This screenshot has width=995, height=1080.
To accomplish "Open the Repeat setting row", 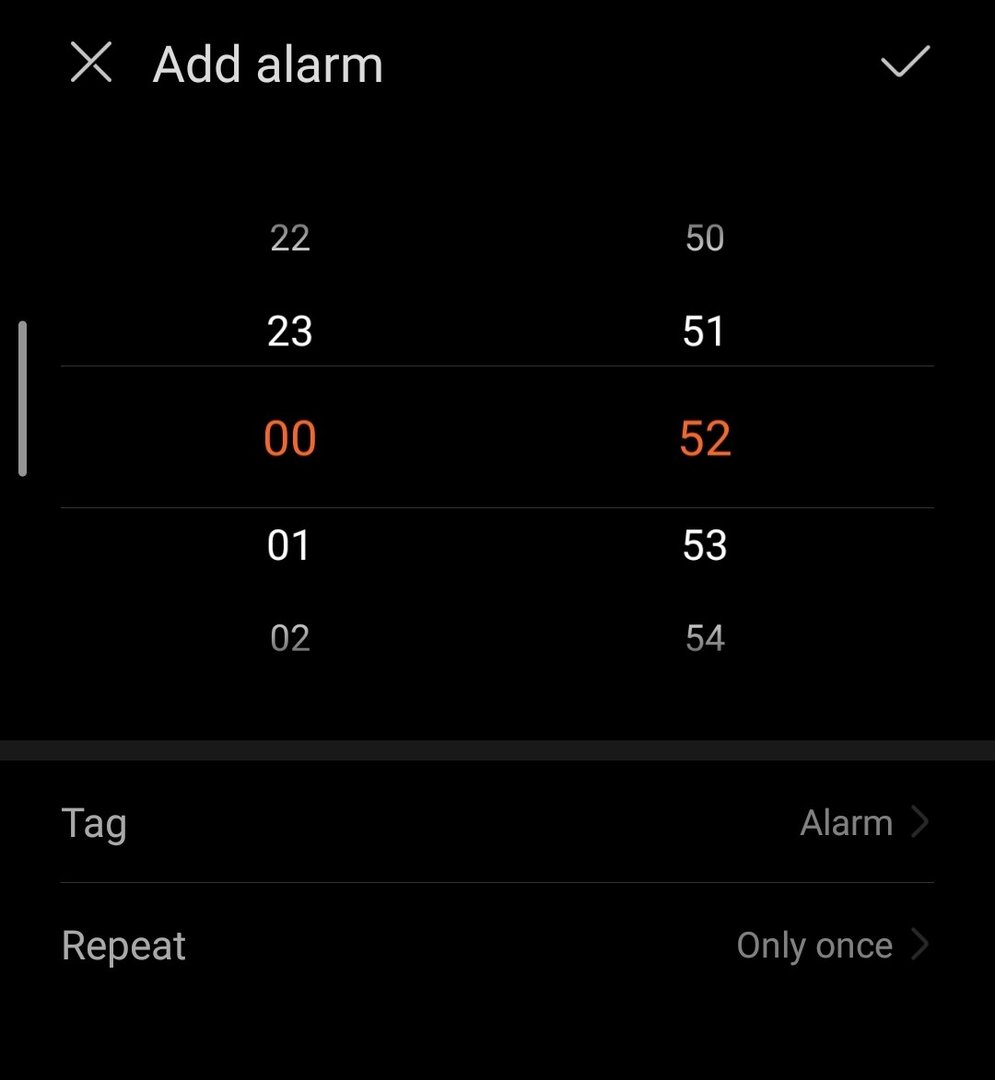I will tap(497, 945).
